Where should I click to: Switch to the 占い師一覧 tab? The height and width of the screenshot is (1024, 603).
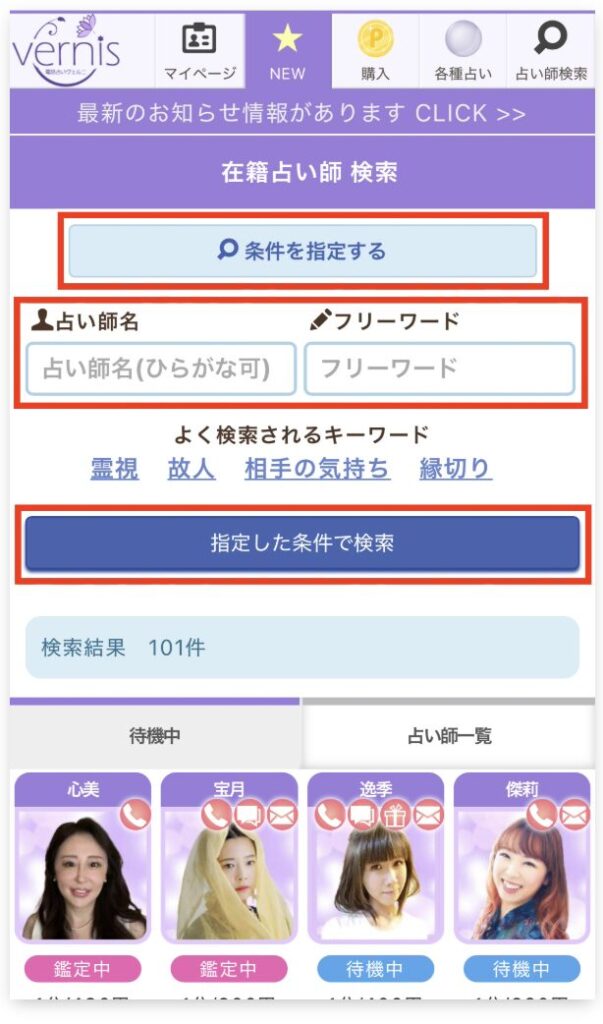coord(449,736)
